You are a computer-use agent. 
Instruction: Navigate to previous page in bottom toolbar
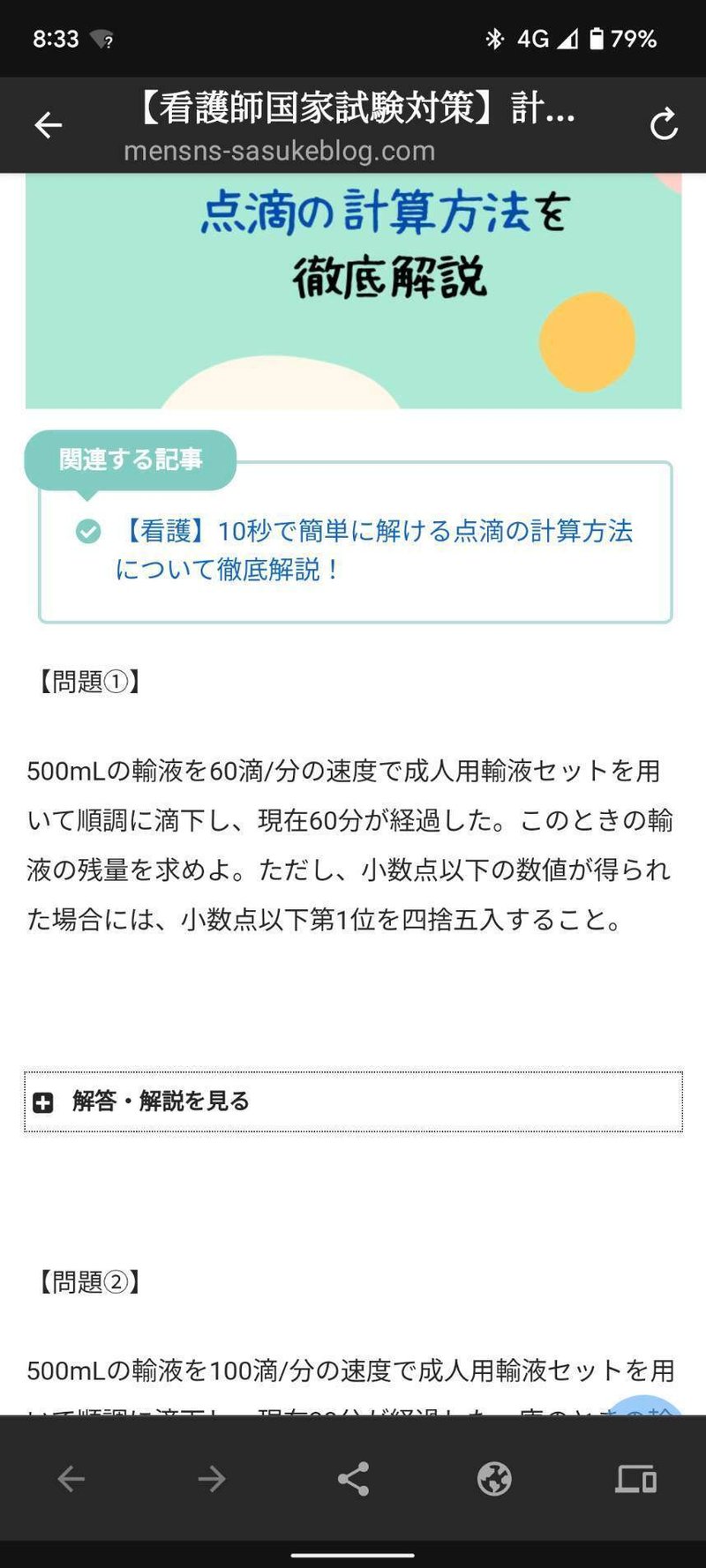coord(71,1479)
